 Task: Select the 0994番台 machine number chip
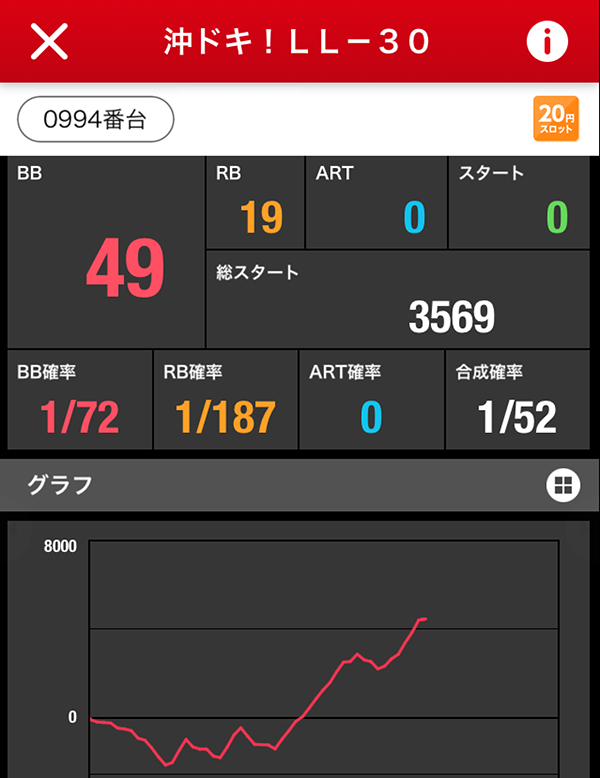96,119
